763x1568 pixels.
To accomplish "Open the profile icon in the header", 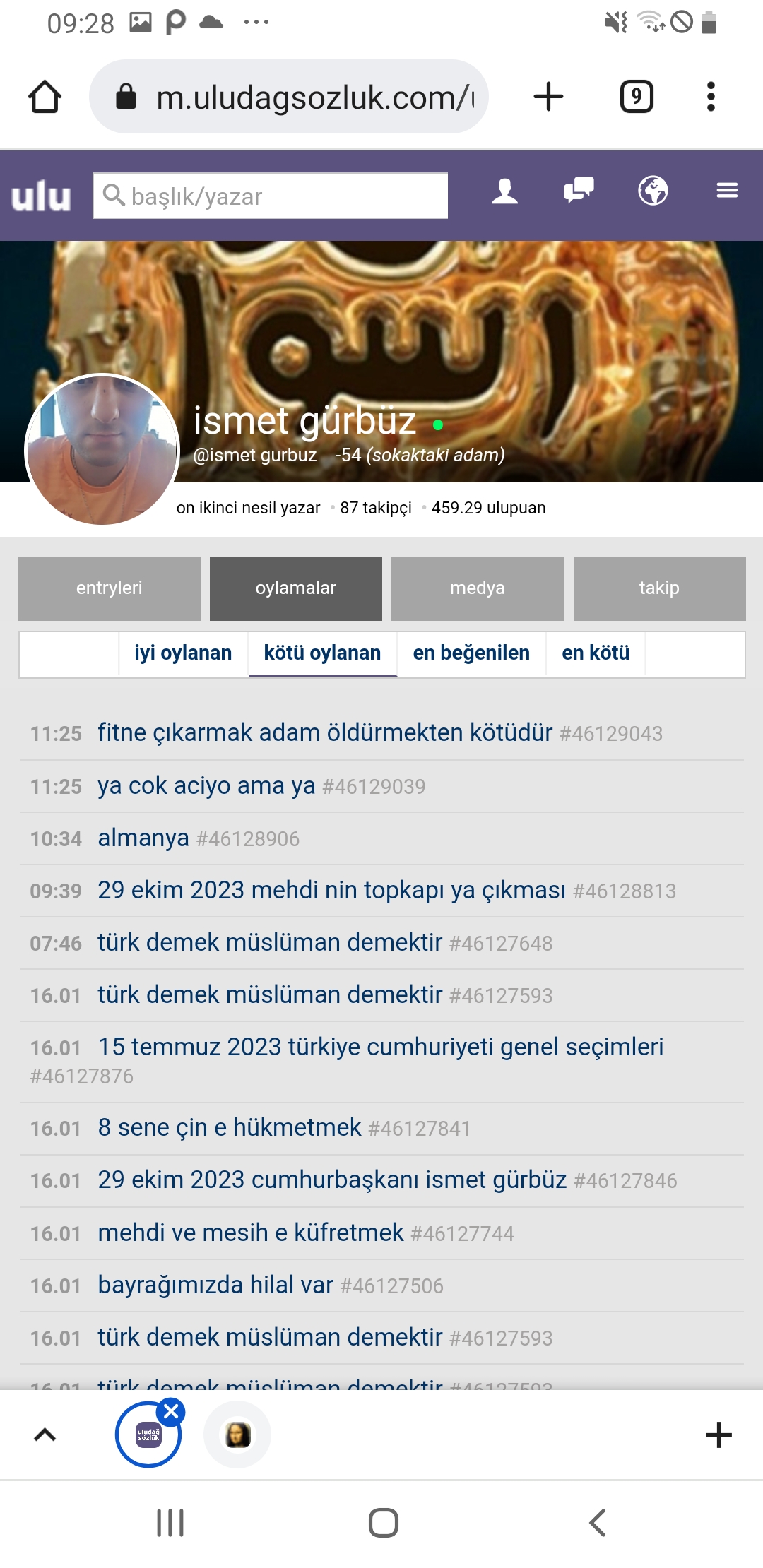I will click(504, 191).
